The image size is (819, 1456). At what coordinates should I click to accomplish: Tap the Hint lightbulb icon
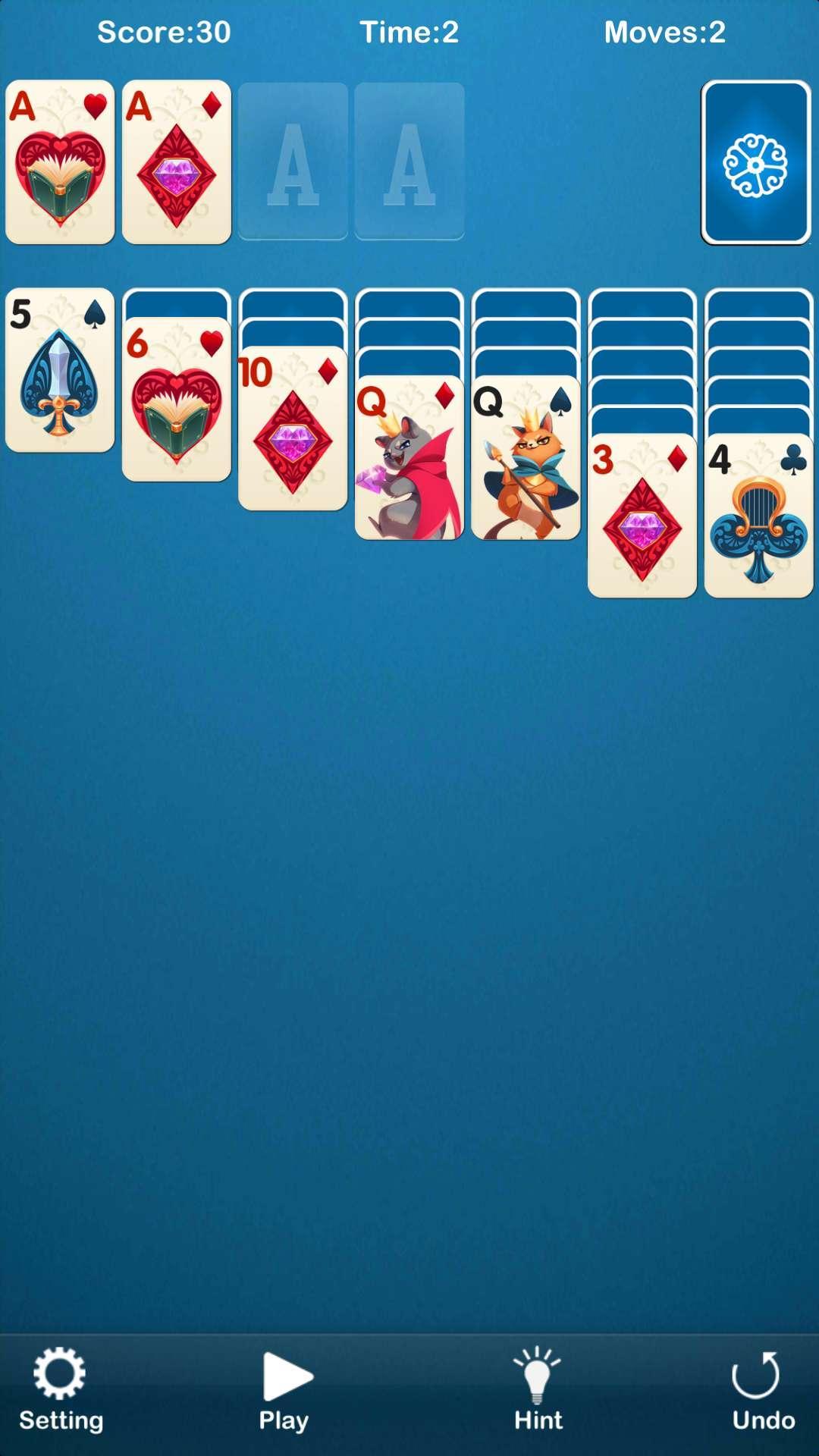tap(537, 1376)
